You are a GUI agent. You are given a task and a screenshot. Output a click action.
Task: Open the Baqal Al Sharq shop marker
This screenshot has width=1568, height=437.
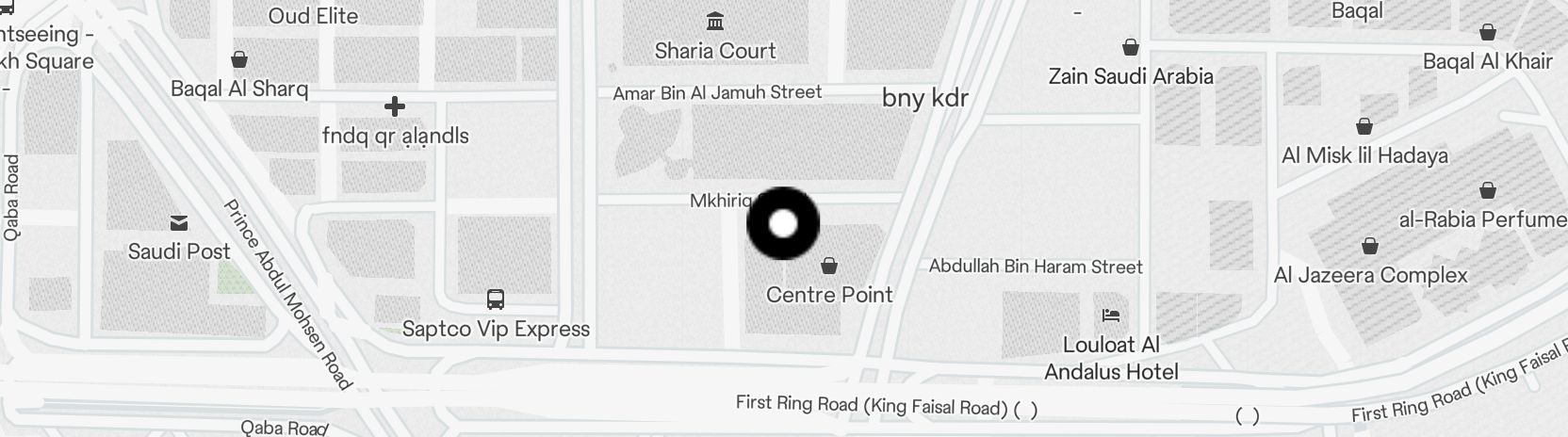pyautogui.click(x=239, y=60)
